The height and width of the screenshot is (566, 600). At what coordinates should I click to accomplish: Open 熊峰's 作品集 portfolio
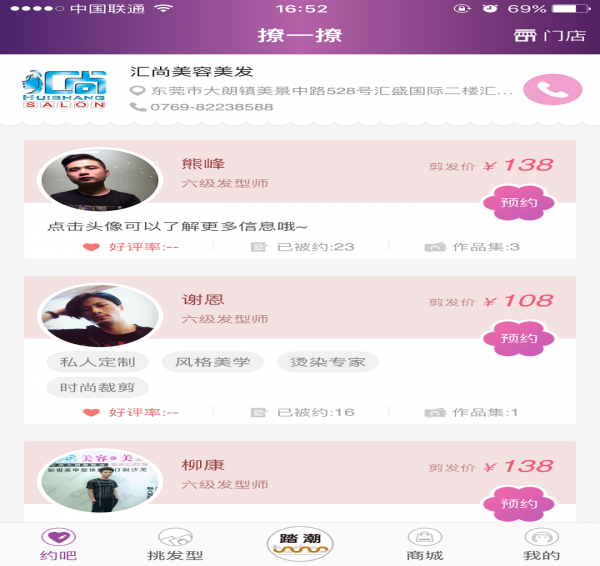(x=473, y=247)
